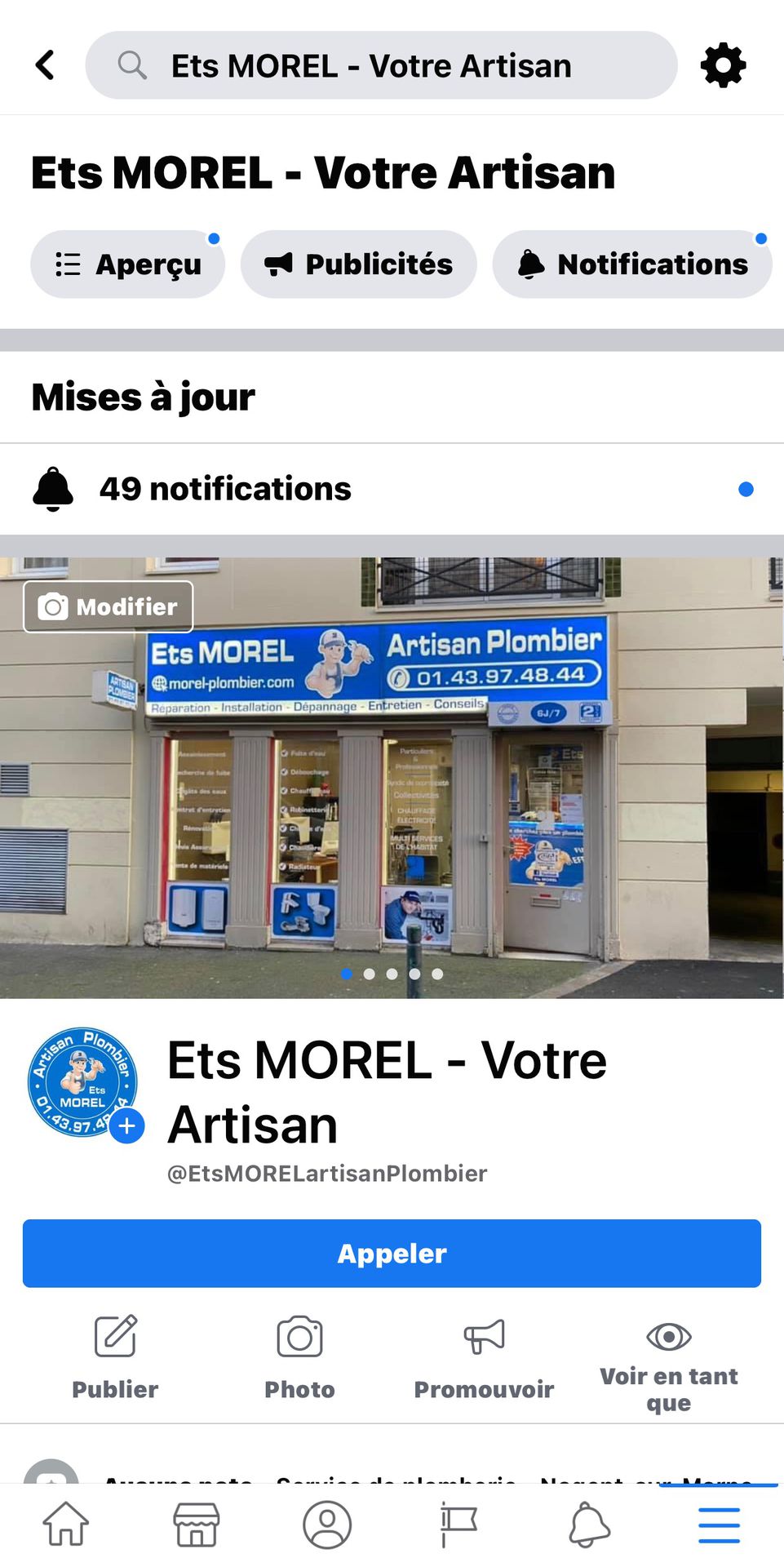This screenshot has height=1567, width=784.
Task: Tap the blue Appeler button
Action: (392, 1254)
